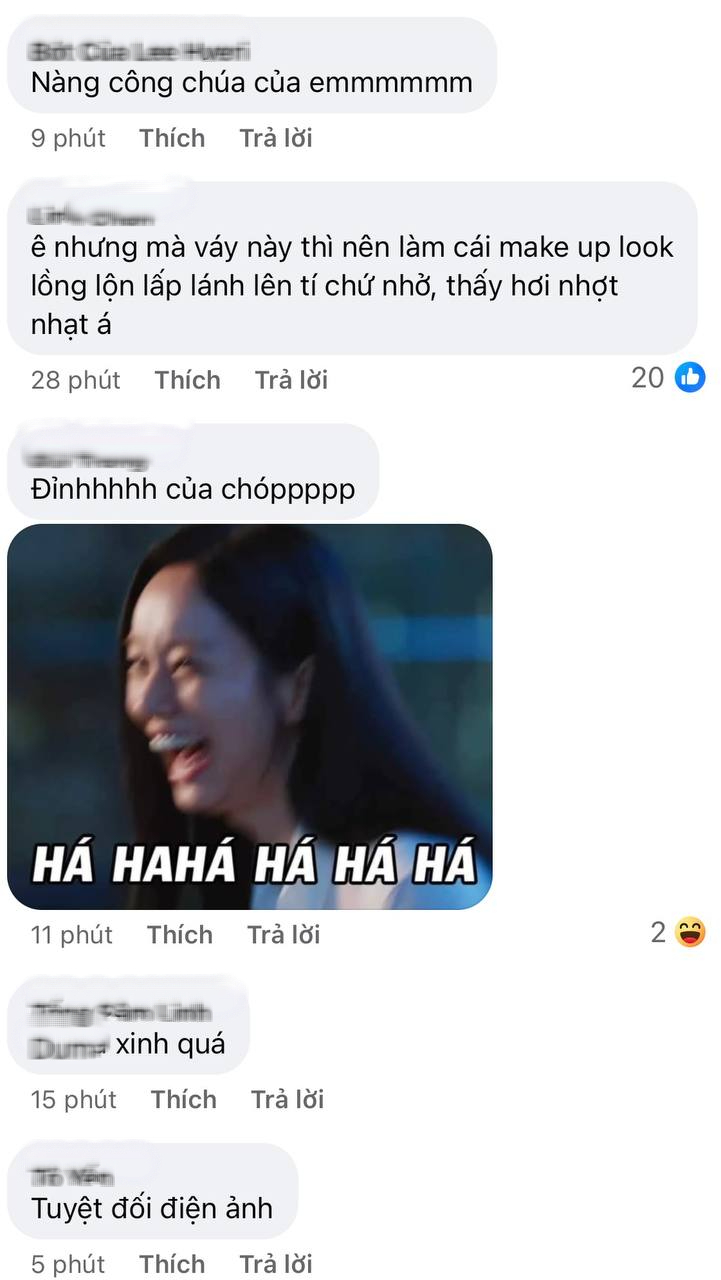Like the comment about the make up look
Screen dimensions: 721x1280
(x=187, y=380)
